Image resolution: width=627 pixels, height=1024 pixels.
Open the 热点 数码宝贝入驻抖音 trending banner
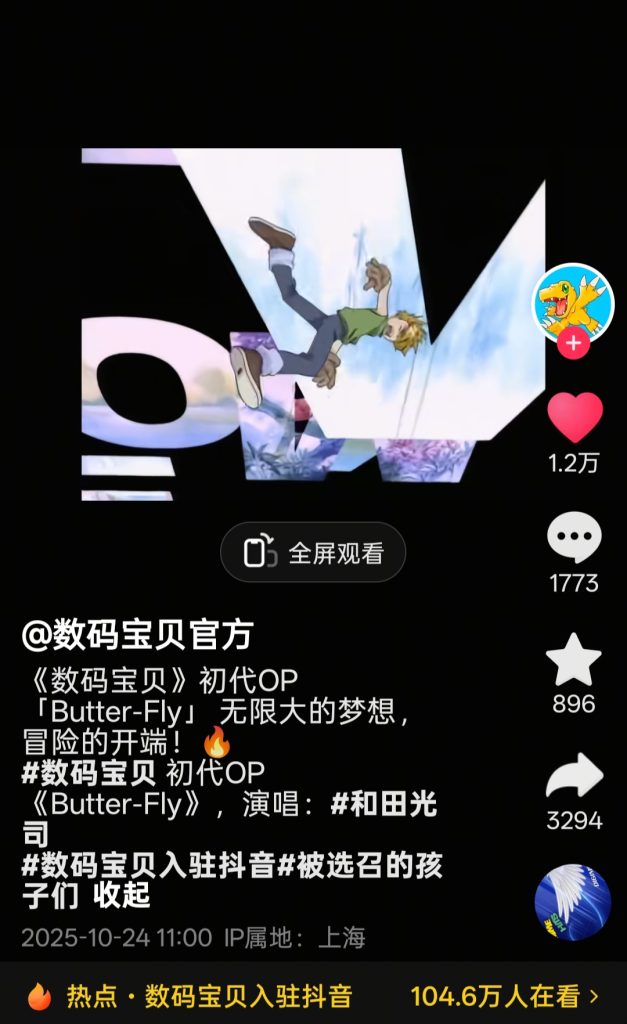[313, 996]
